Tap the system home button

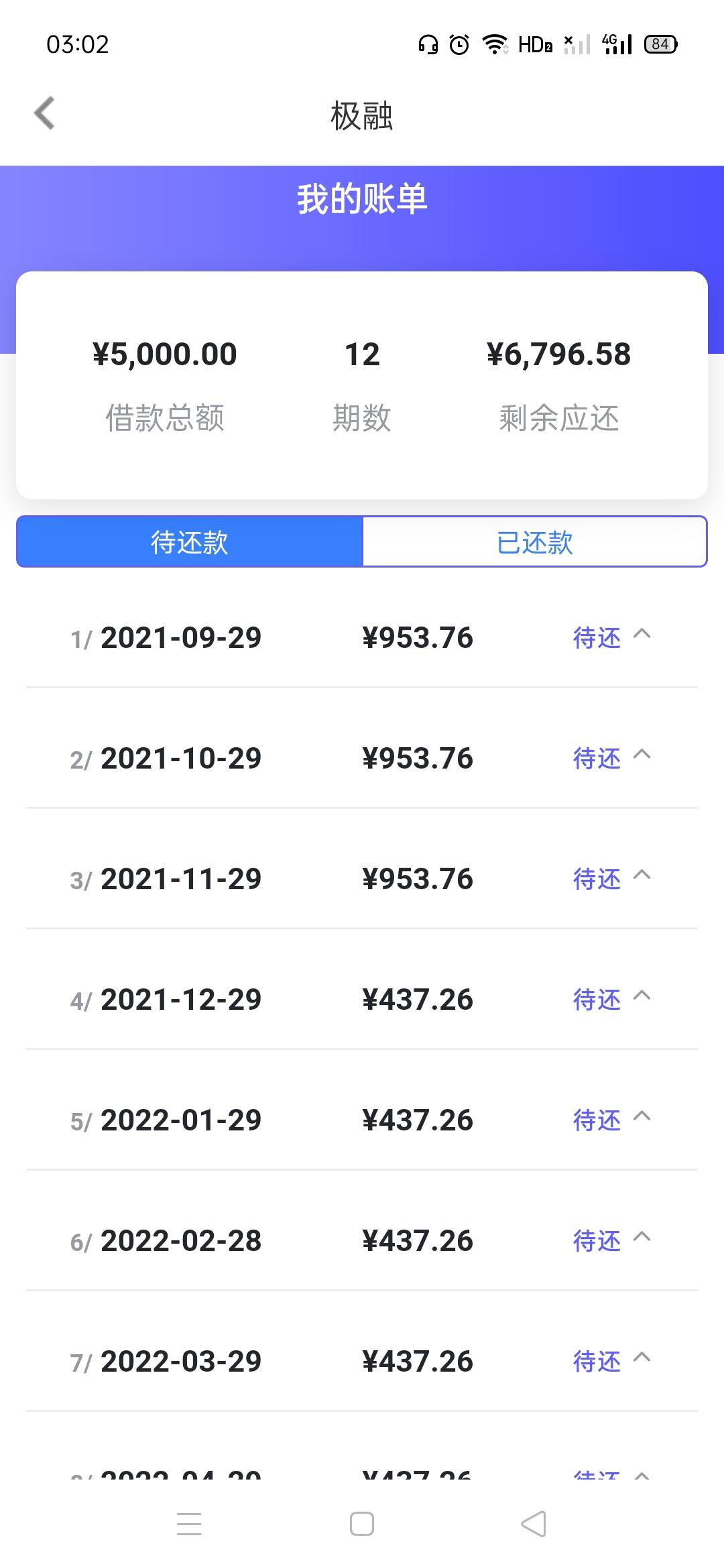(x=362, y=1524)
